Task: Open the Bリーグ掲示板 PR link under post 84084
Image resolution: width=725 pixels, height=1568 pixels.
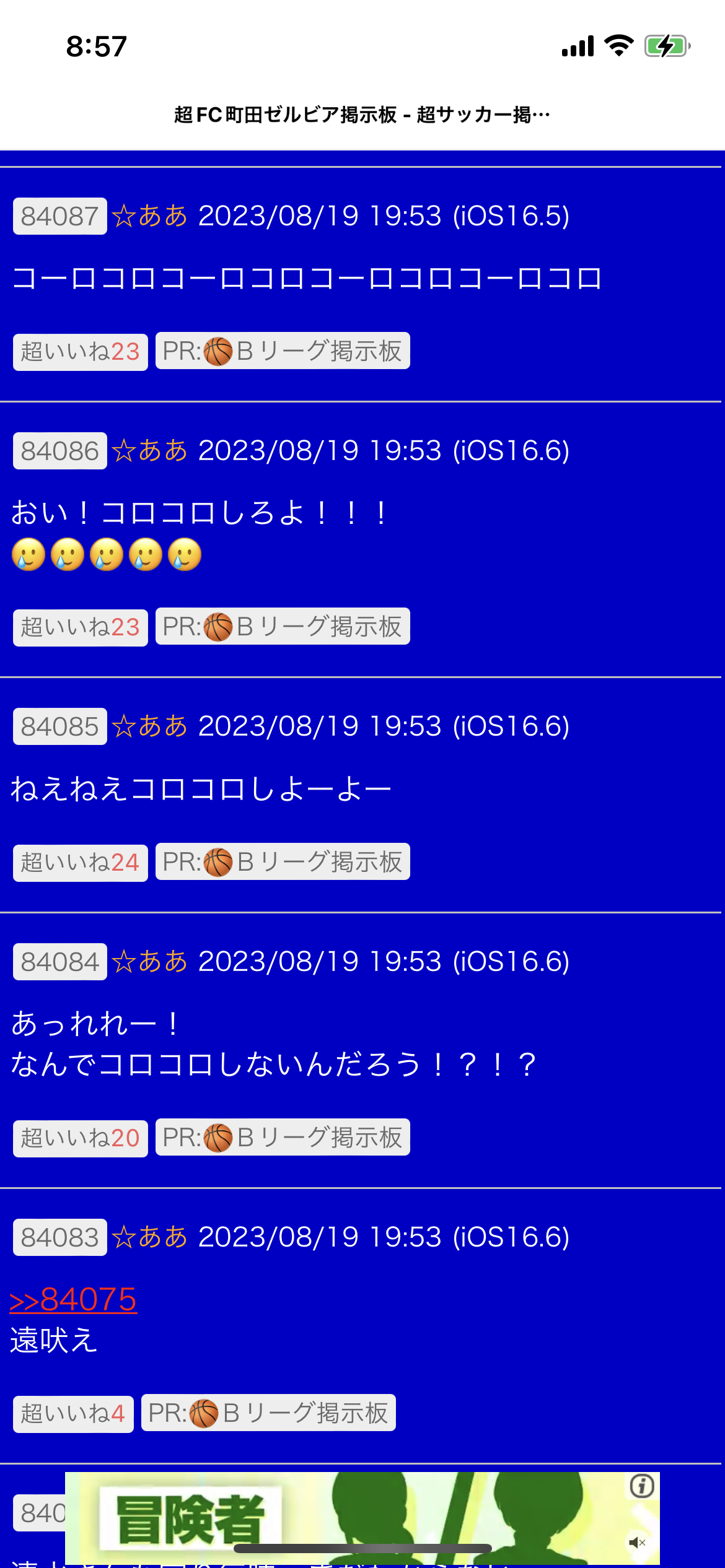Action: (283, 1138)
